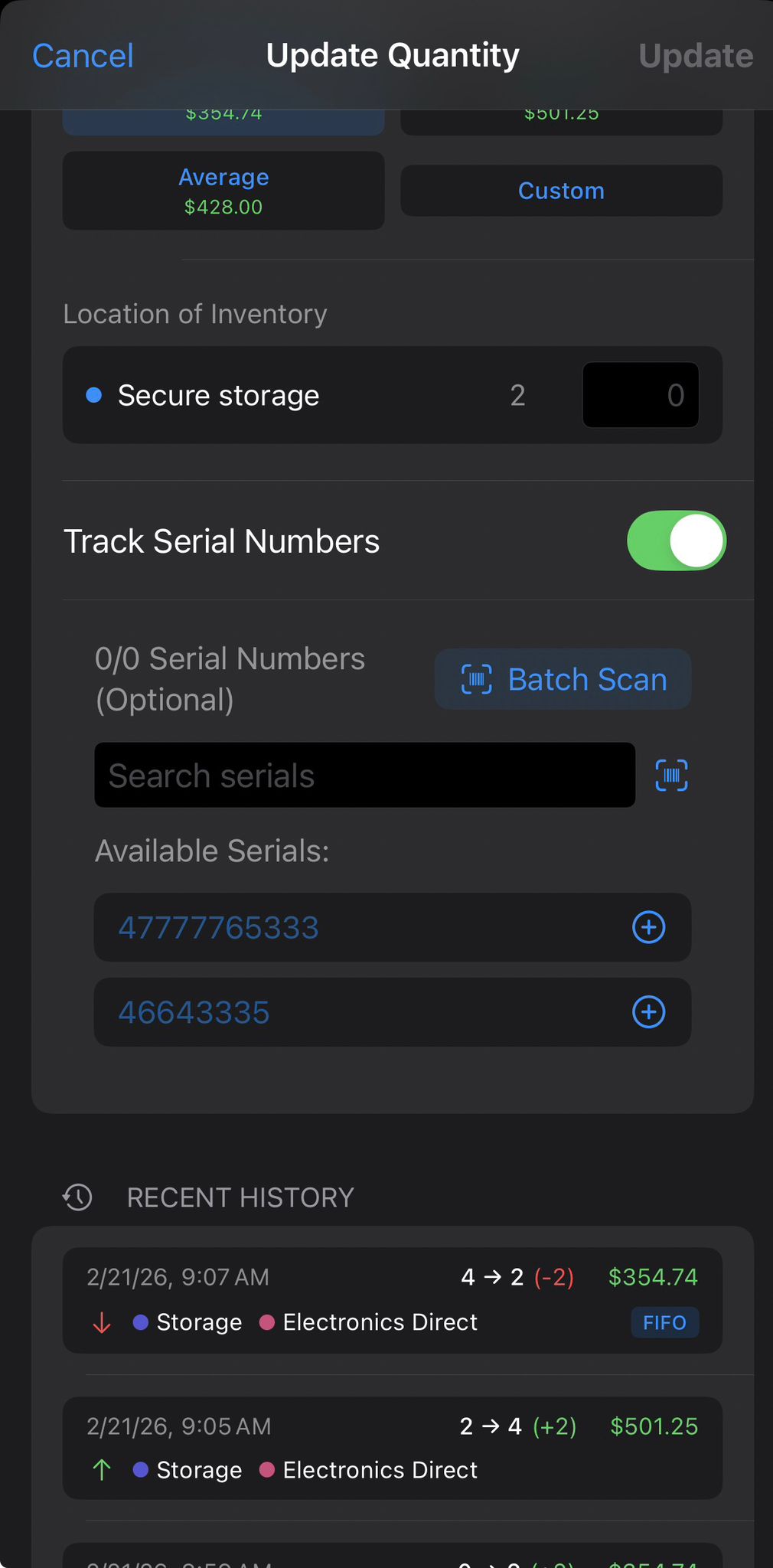Viewport: 773px width, 1568px height.
Task: Scan serials using the Batch Scan barcode icon
Action: pyautogui.click(x=476, y=679)
